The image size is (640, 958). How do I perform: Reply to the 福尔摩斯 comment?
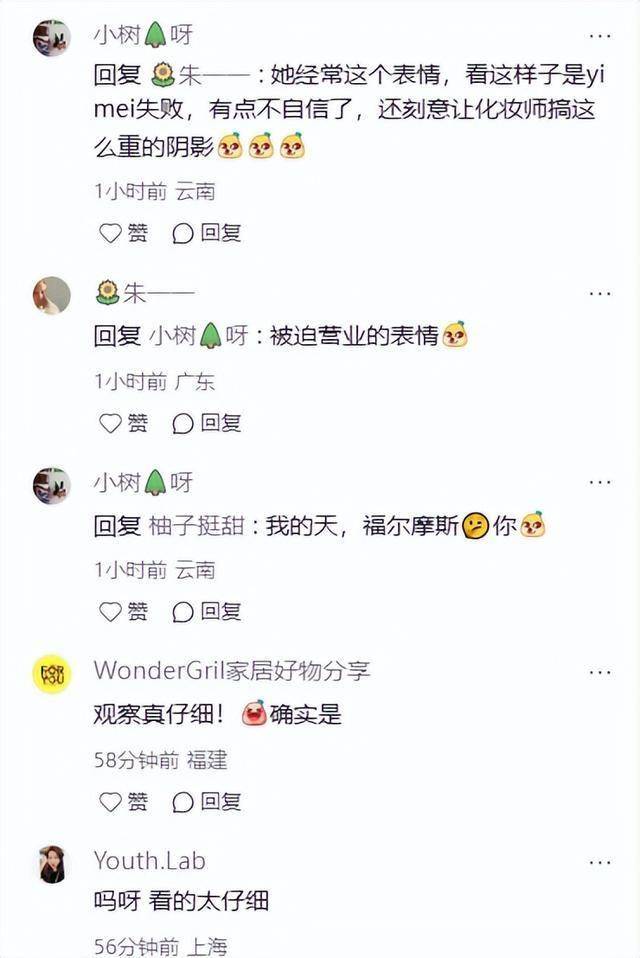coord(207,611)
